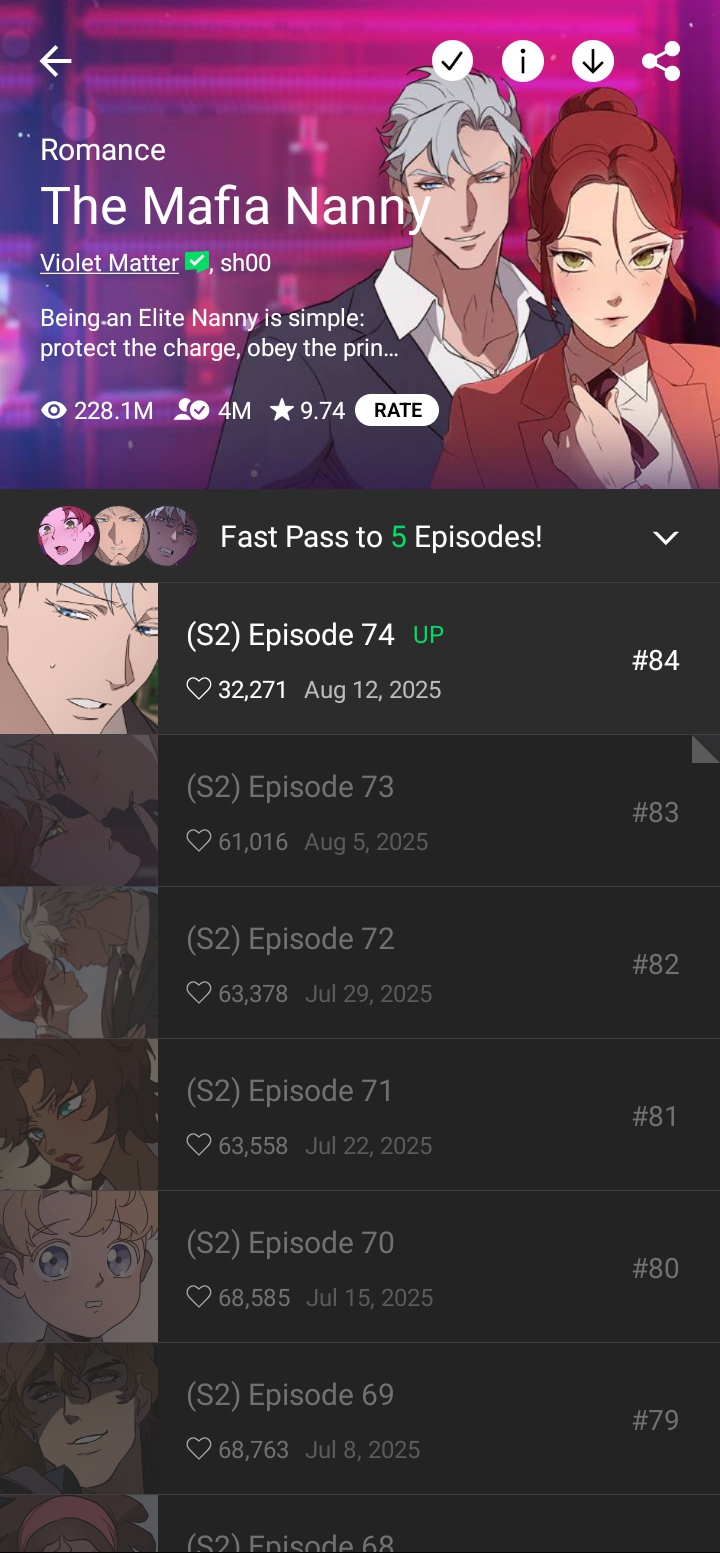Viewport: 720px width, 1553px height.
Task: Read (S2) Episode 72
Action: tap(360, 963)
